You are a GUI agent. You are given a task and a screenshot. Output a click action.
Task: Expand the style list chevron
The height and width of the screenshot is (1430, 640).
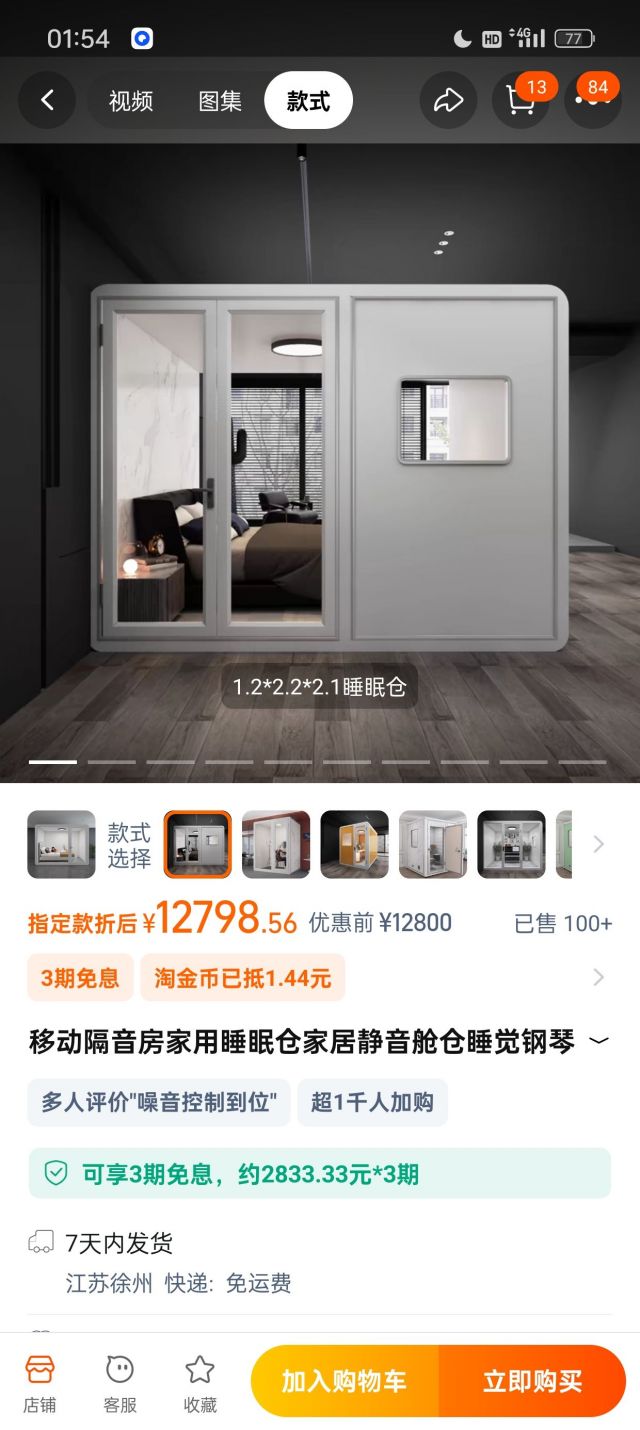tap(599, 845)
